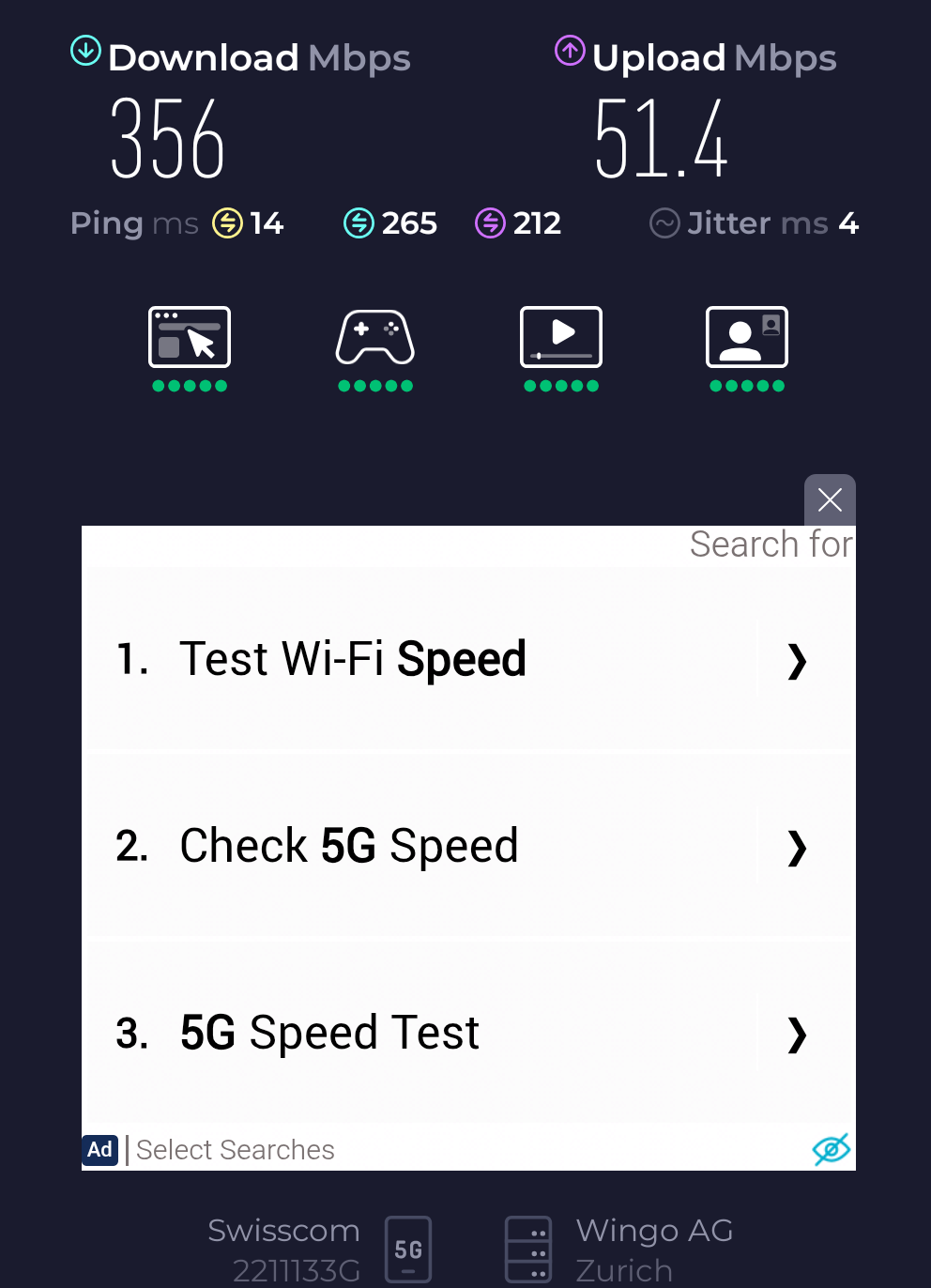Image resolution: width=931 pixels, height=1288 pixels.
Task: View the video chat experience rating
Action: coord(747,347)
